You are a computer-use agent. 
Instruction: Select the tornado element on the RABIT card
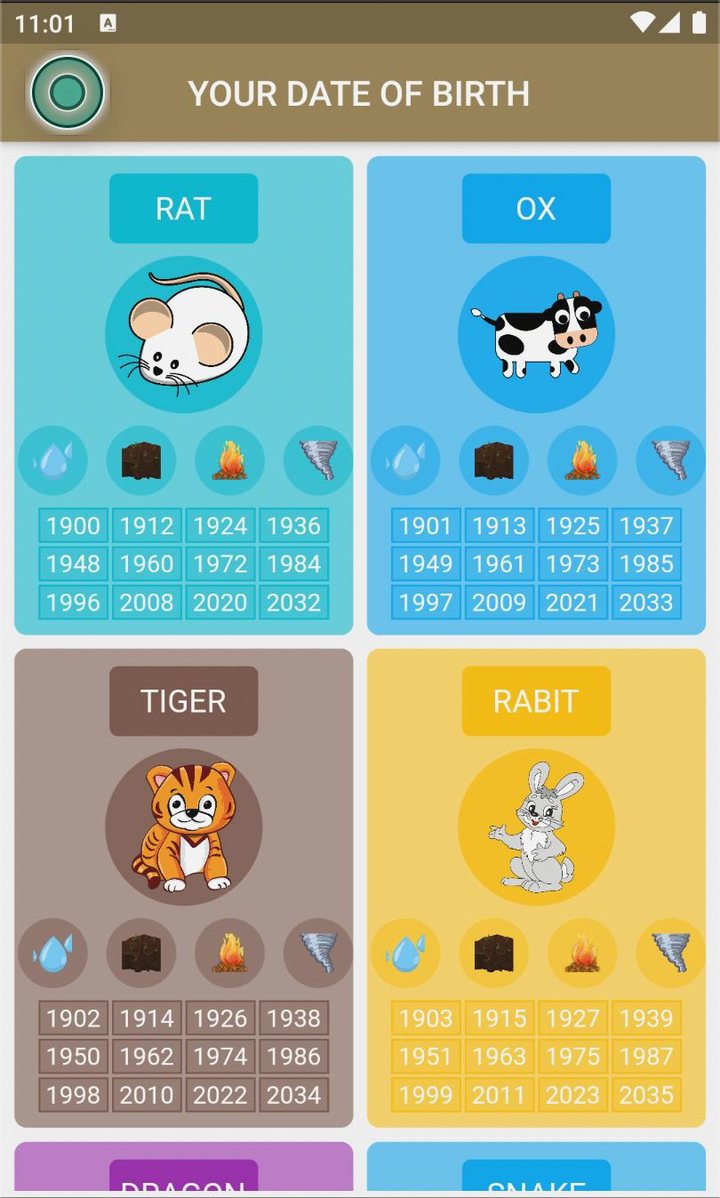[x=669, y=952]
